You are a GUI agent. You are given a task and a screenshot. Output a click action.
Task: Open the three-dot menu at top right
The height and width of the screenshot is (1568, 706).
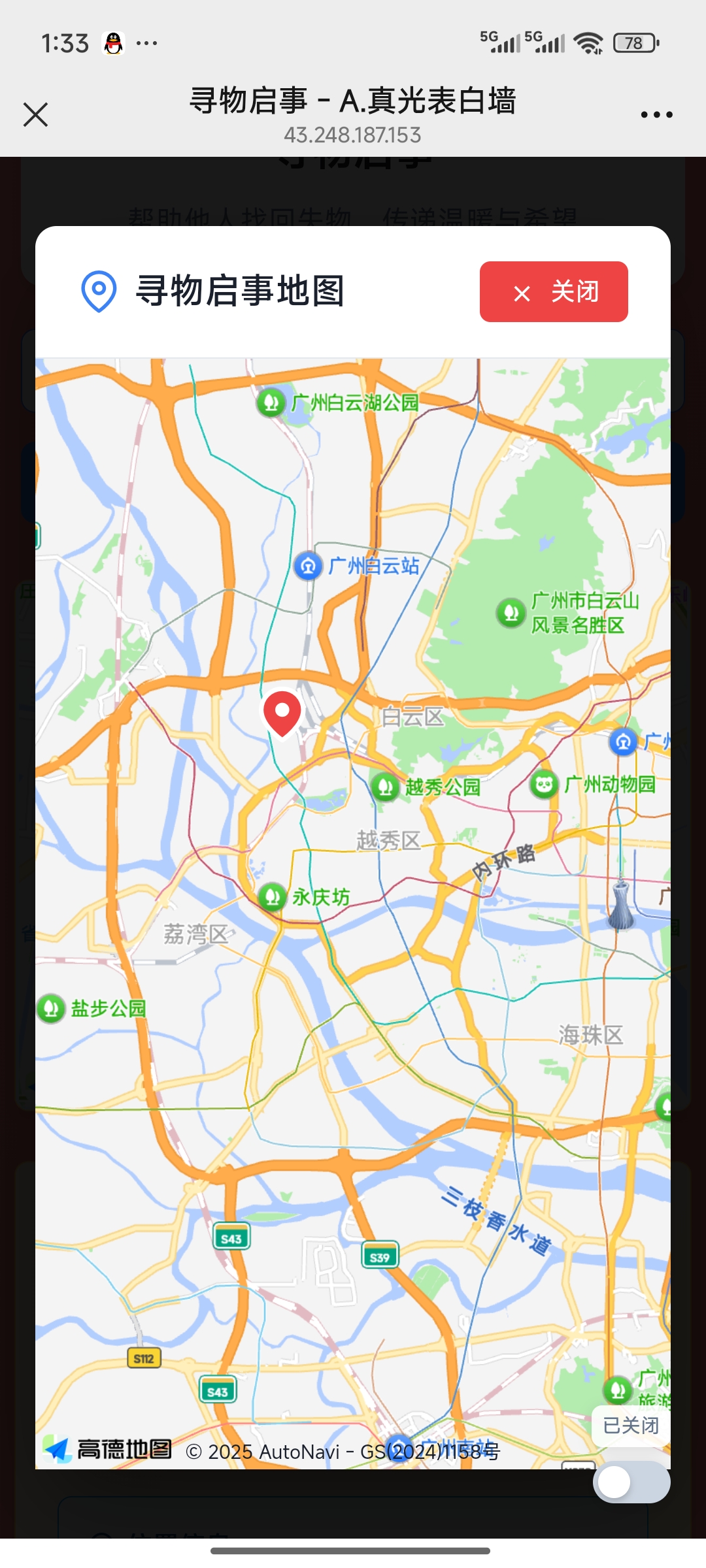tap(655, 114)
